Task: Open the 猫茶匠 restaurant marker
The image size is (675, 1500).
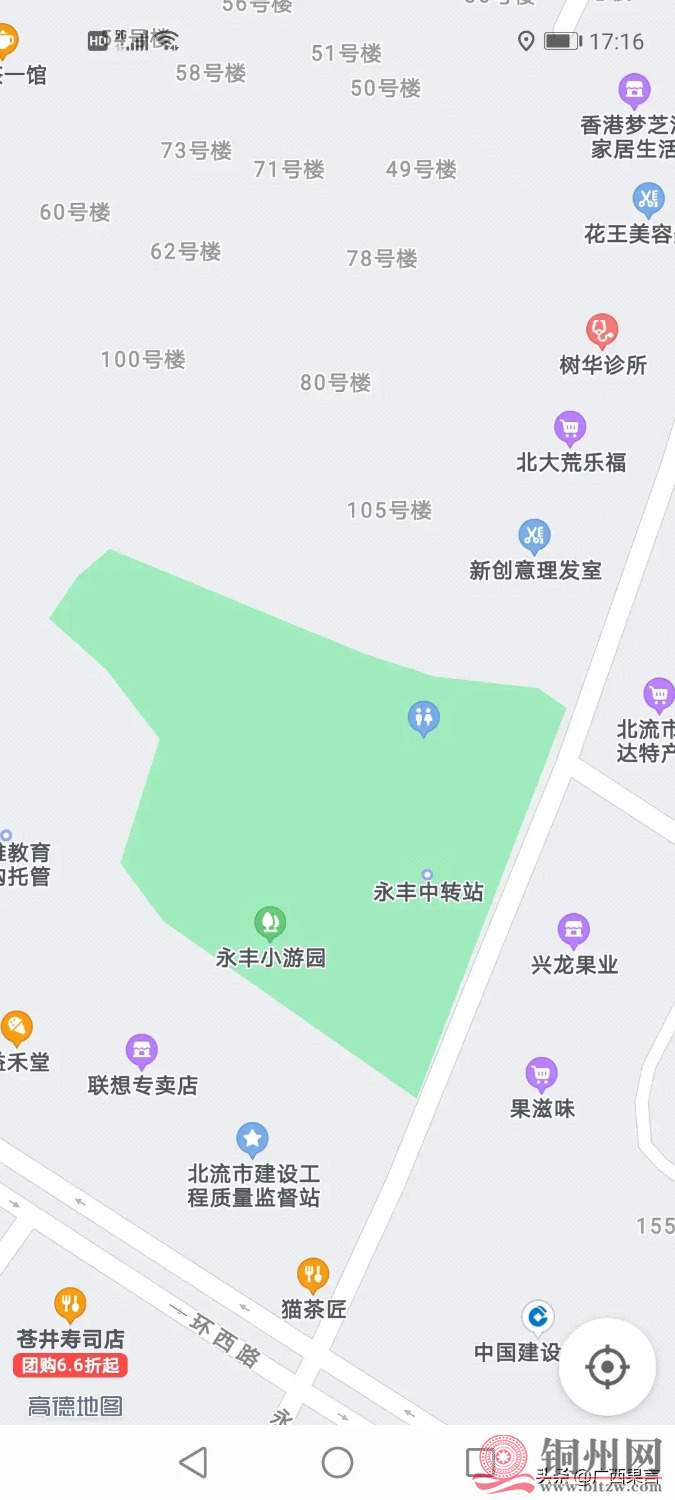Action: [313, 1275]
